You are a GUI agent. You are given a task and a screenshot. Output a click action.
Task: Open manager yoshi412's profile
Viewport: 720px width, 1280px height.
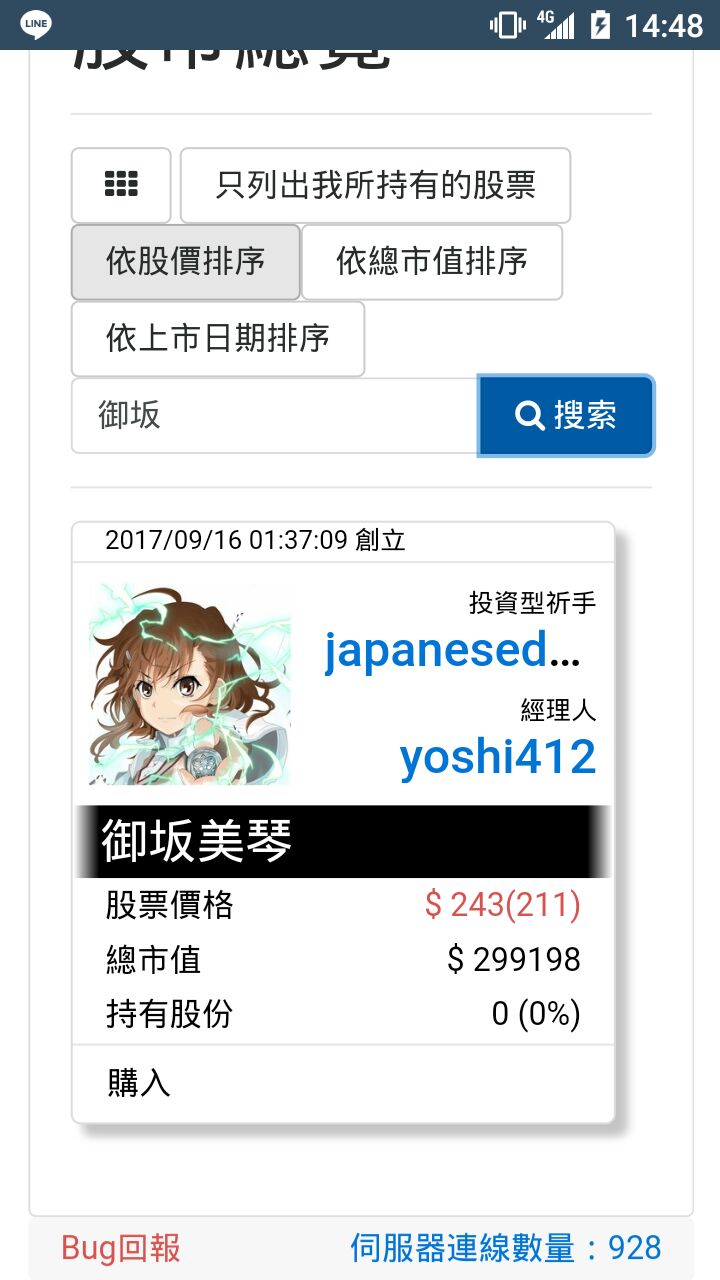tap(497, 757)
